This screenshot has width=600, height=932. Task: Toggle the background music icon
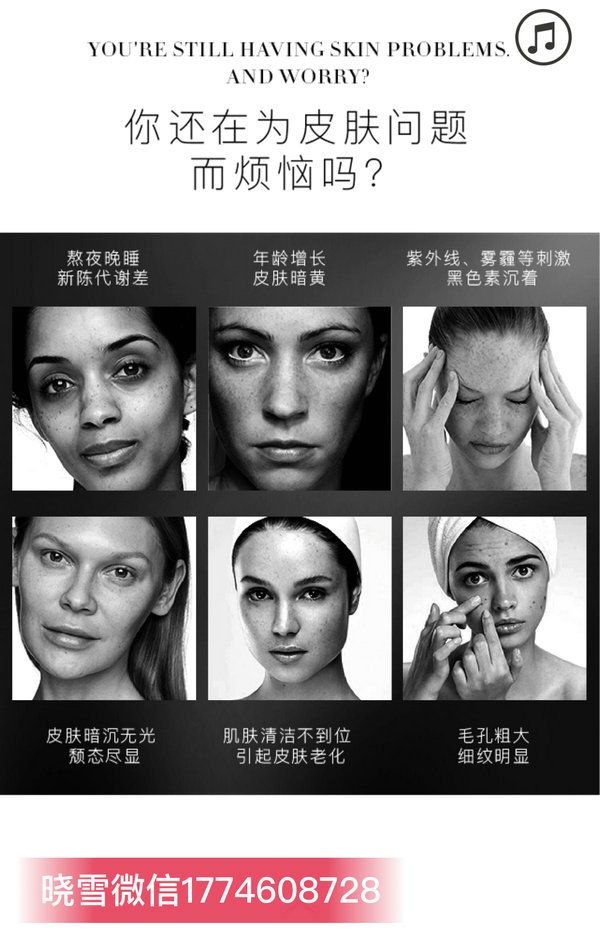pyautogui.click(x=544, y=39)
